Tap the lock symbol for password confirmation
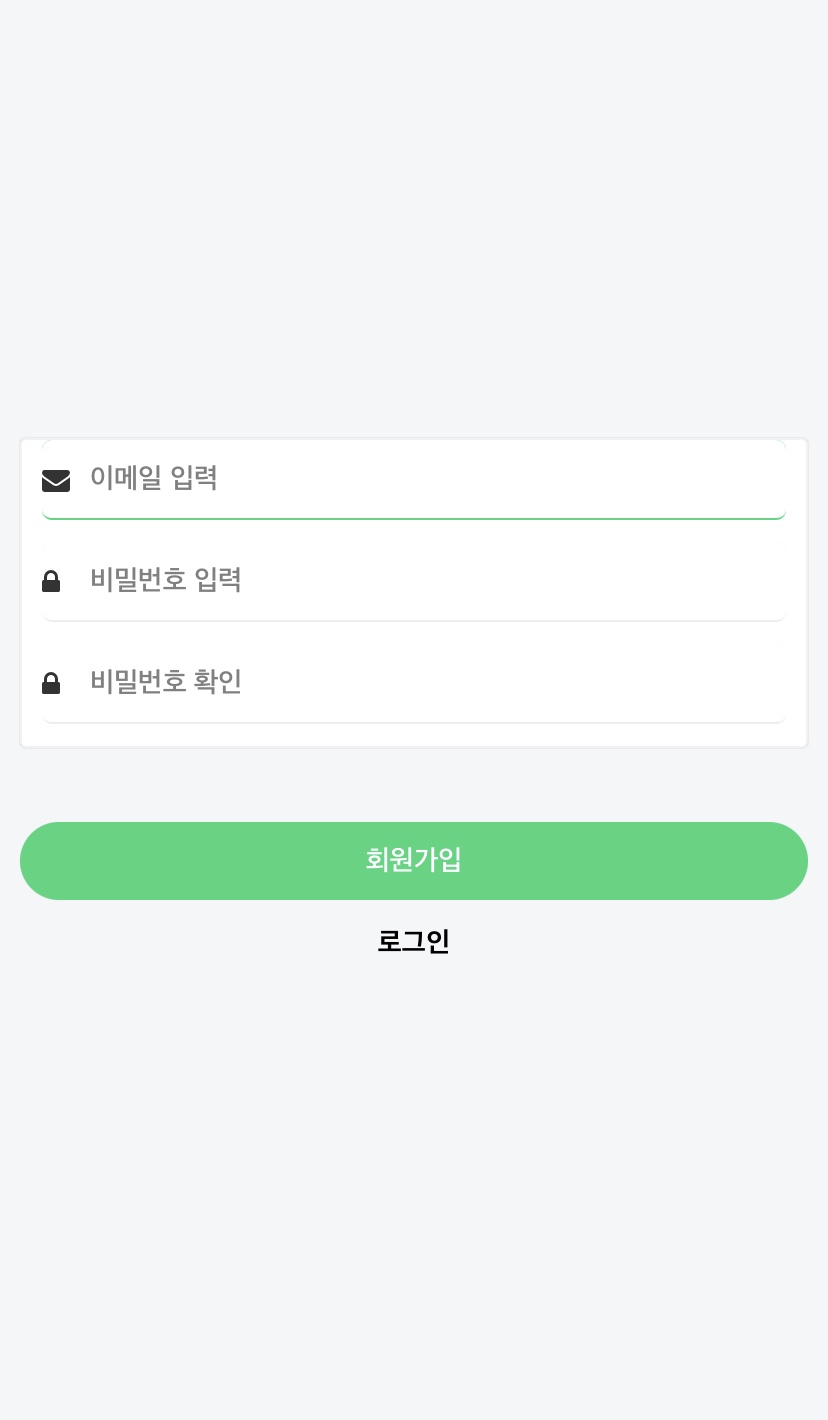This screenshot has height=1420, width=828. click(51, 683)
